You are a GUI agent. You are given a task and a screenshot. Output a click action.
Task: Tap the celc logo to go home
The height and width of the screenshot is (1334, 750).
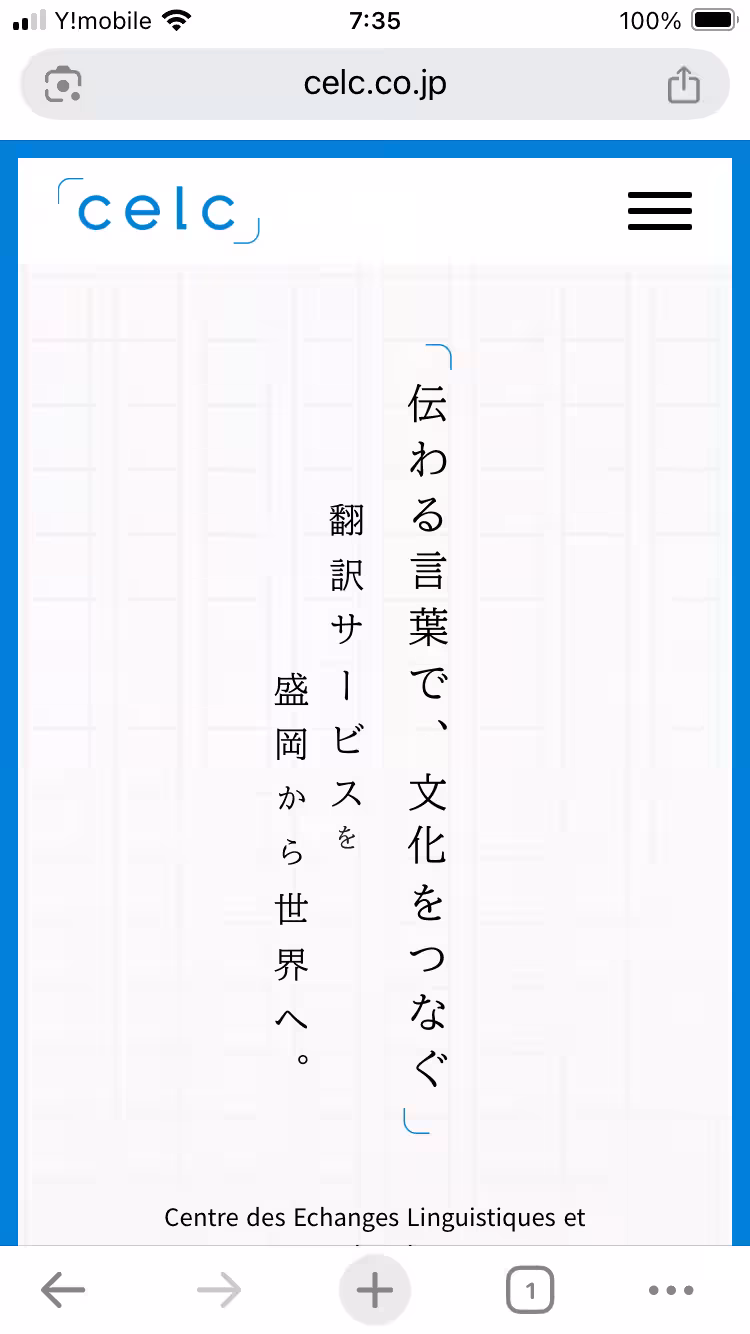(160, 211)
